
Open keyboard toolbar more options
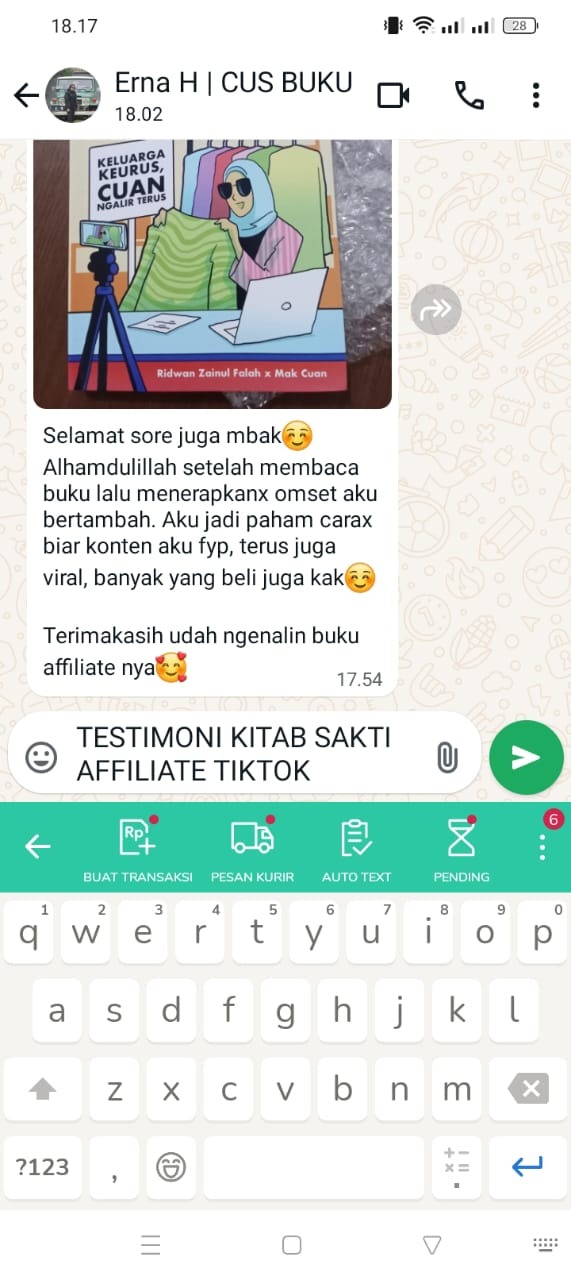(x=543, y=846)
